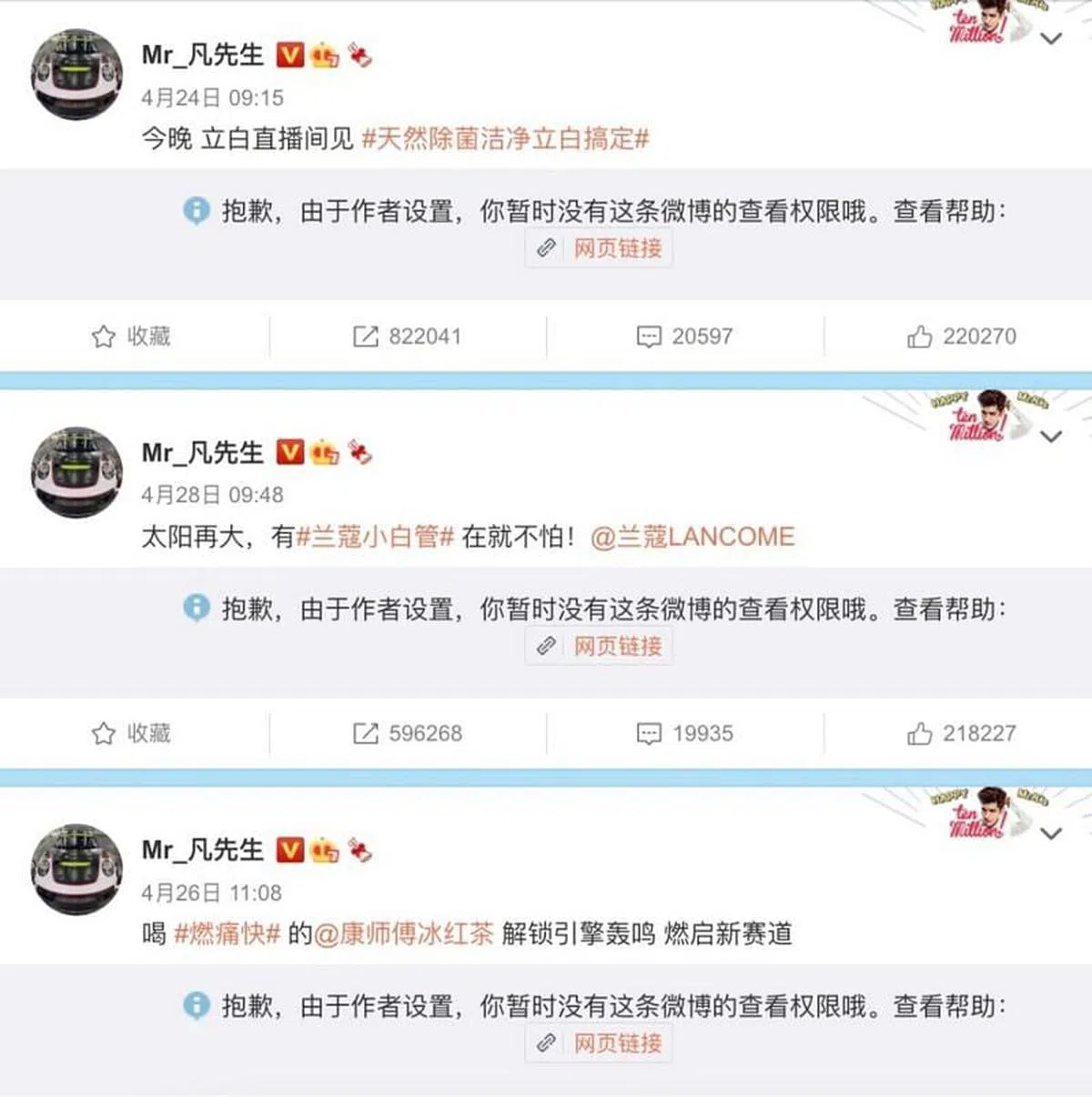Open the @兰蔻LANCOME mention

[694, 537]
